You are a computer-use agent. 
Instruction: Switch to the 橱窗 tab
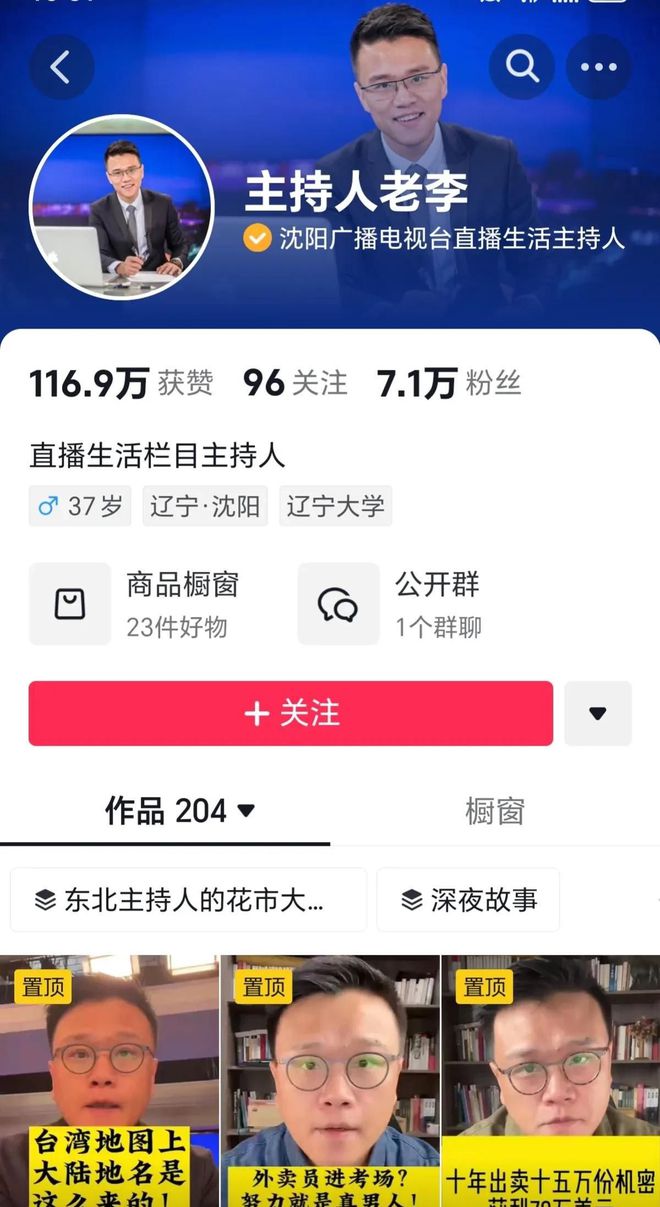[x=494, y=811]
